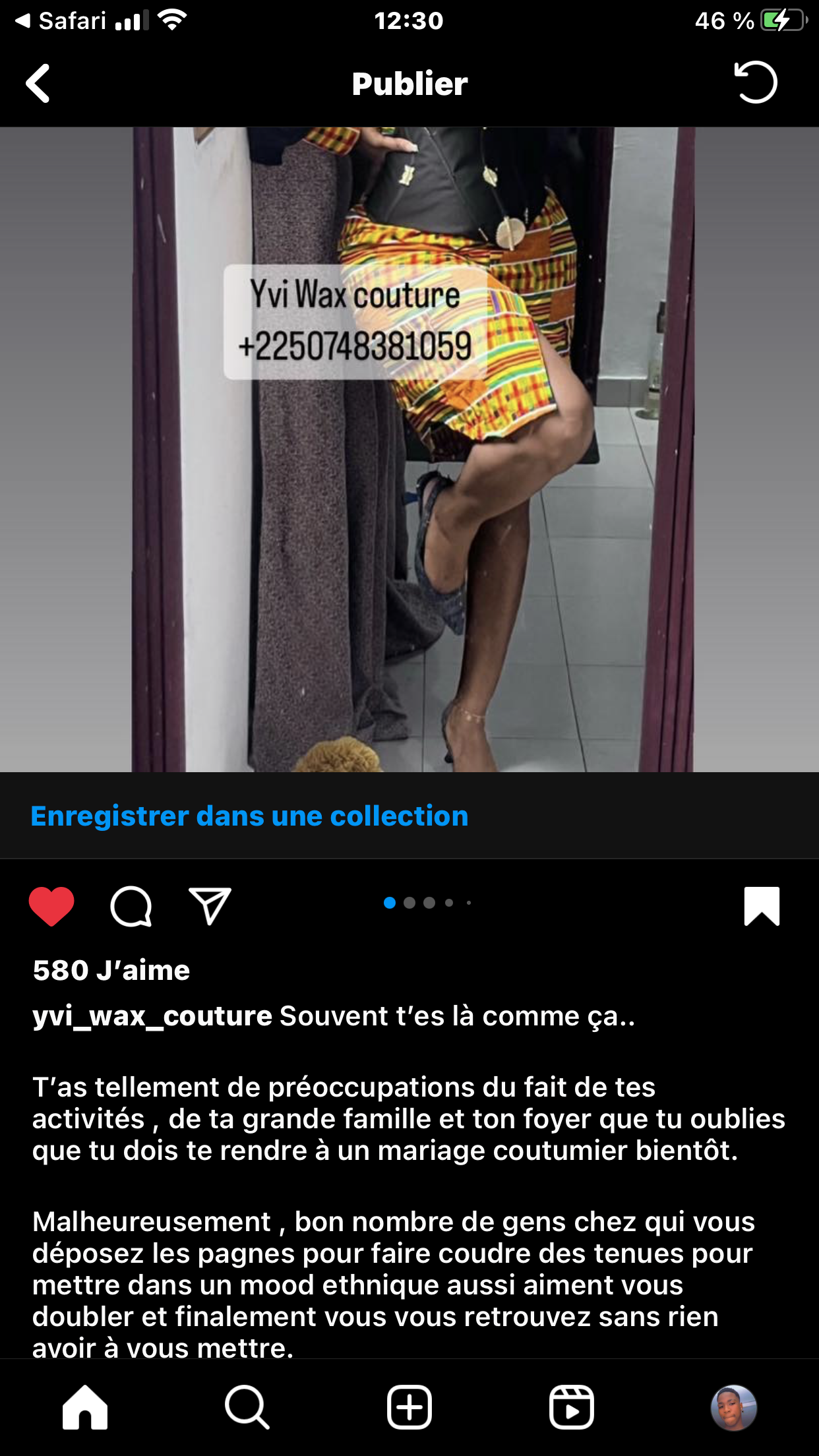Go back using the top-left arrow
Viewport: 819px width, 1456px height.
38,84
